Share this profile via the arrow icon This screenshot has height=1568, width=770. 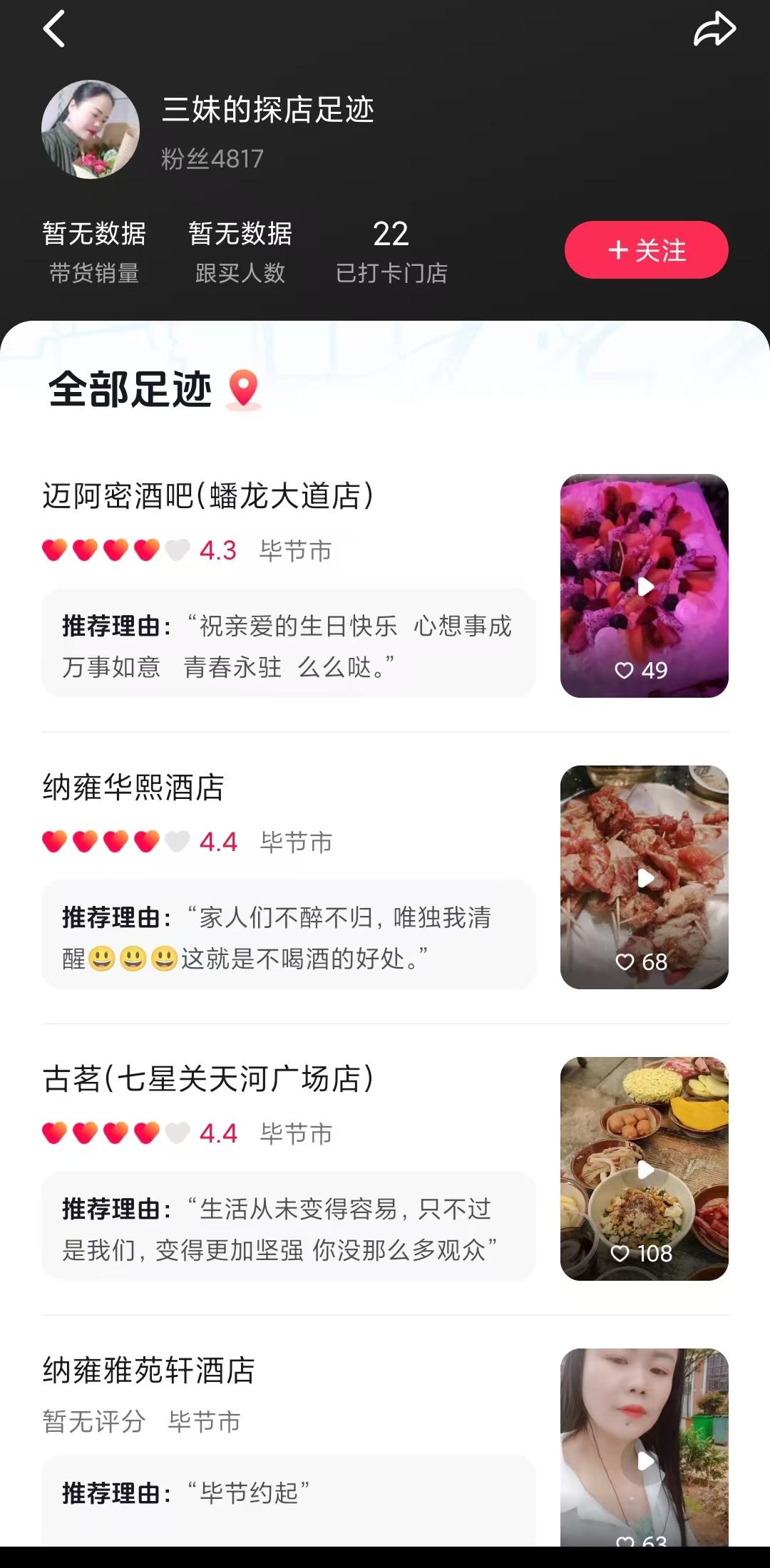pos(714,29)
